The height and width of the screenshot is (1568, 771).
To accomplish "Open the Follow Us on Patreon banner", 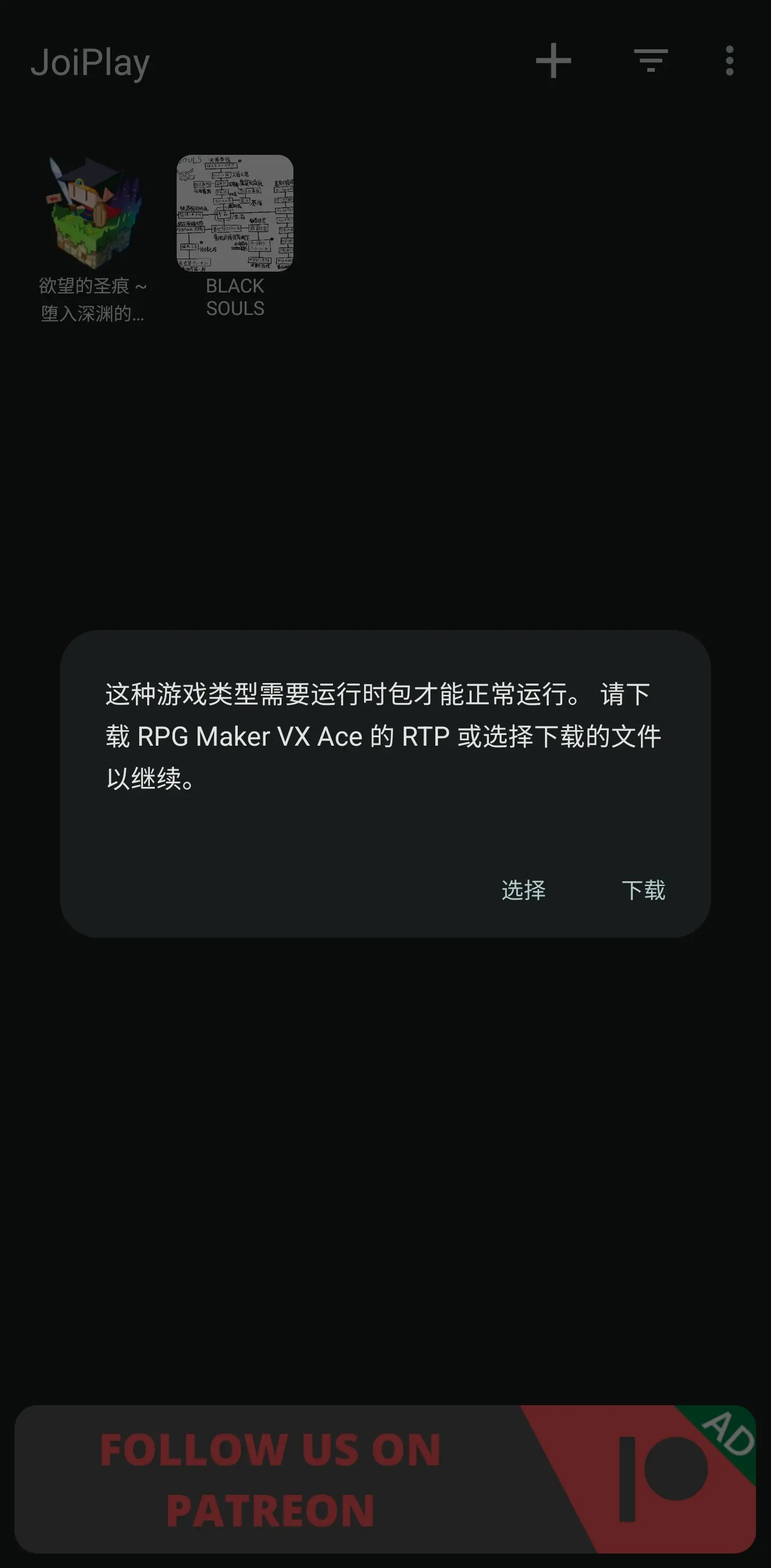I will [x=384, y=1479].
